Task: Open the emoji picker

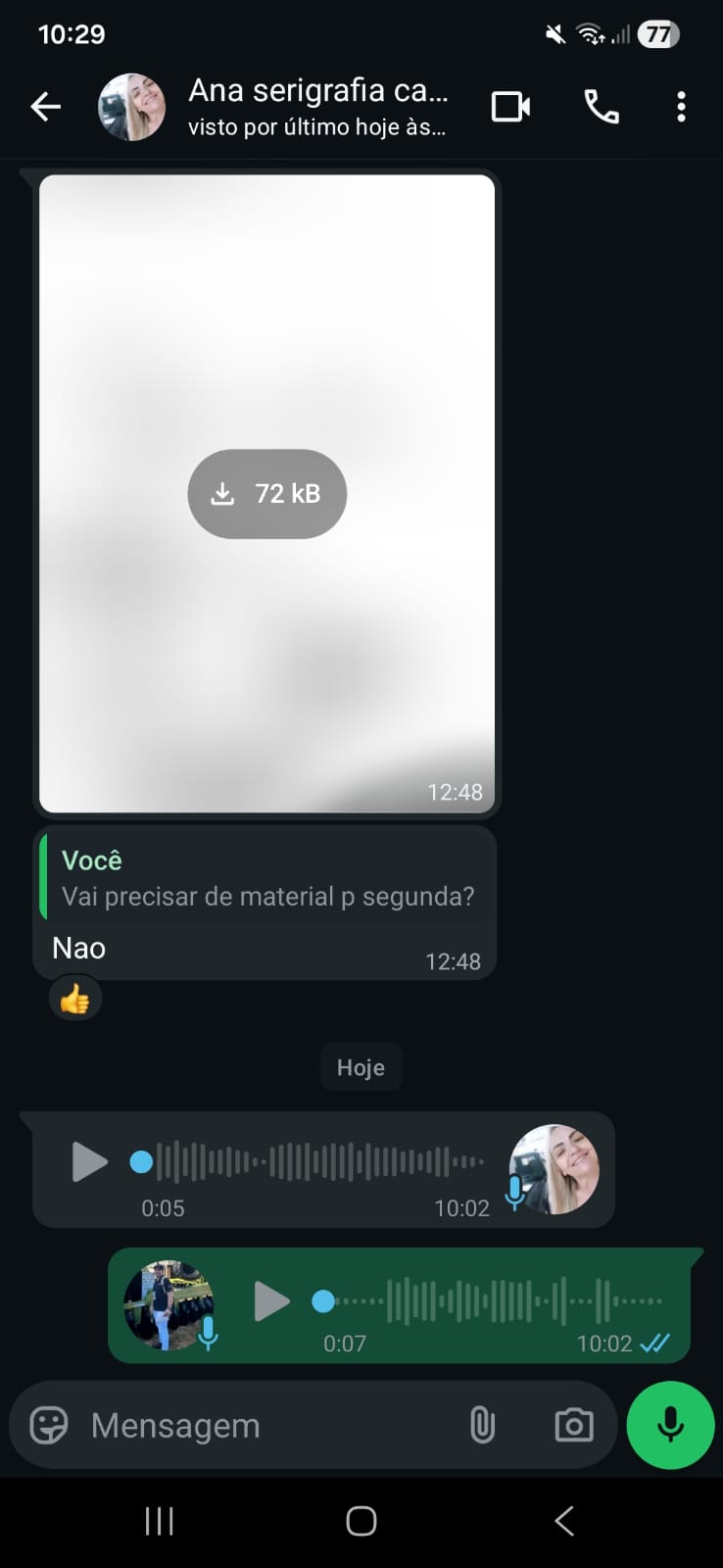Action: [x=49, y=1425]
